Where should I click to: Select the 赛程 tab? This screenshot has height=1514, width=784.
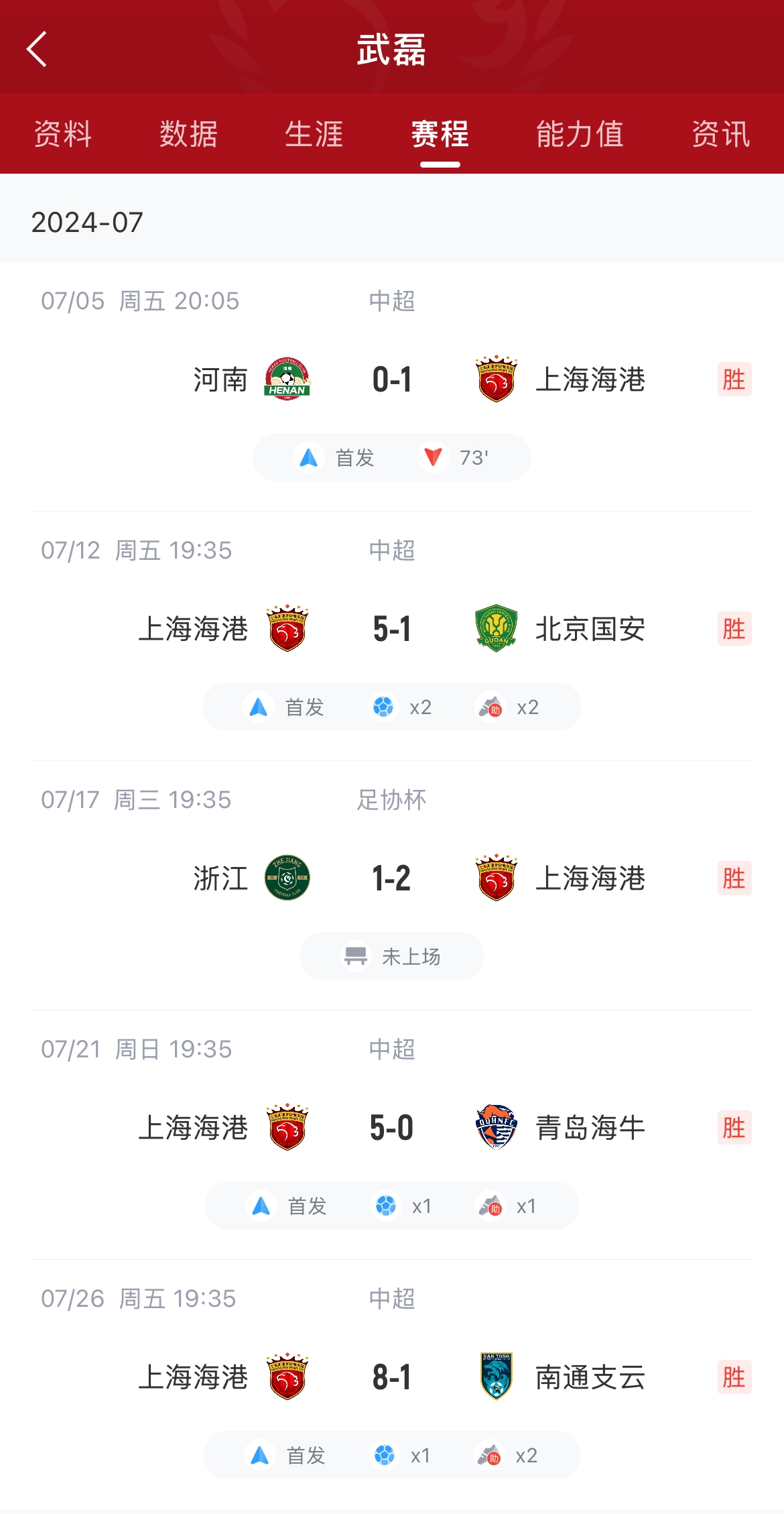point(440,134)
